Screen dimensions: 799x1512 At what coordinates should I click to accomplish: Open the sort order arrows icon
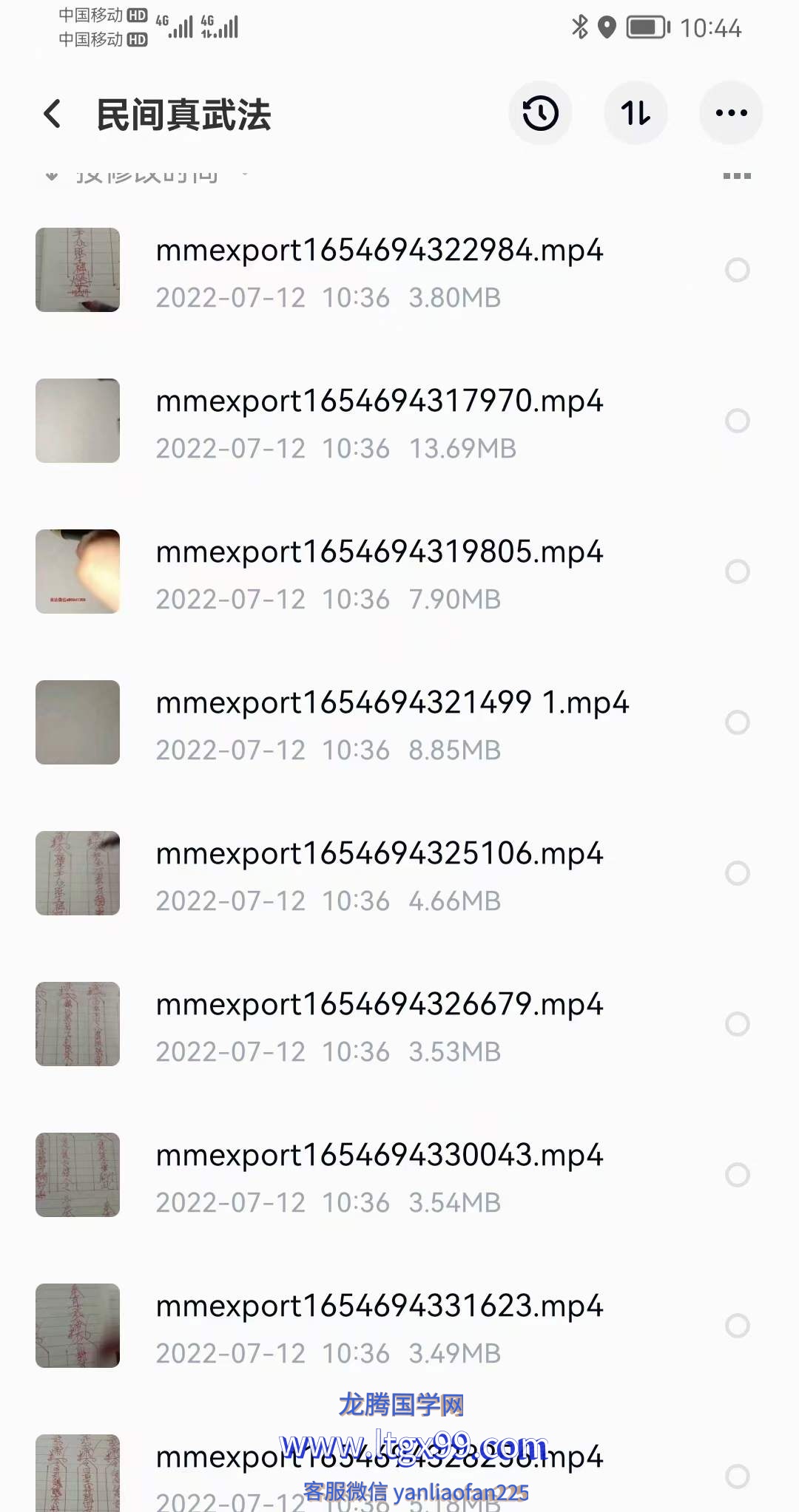[x=636, y=113]
